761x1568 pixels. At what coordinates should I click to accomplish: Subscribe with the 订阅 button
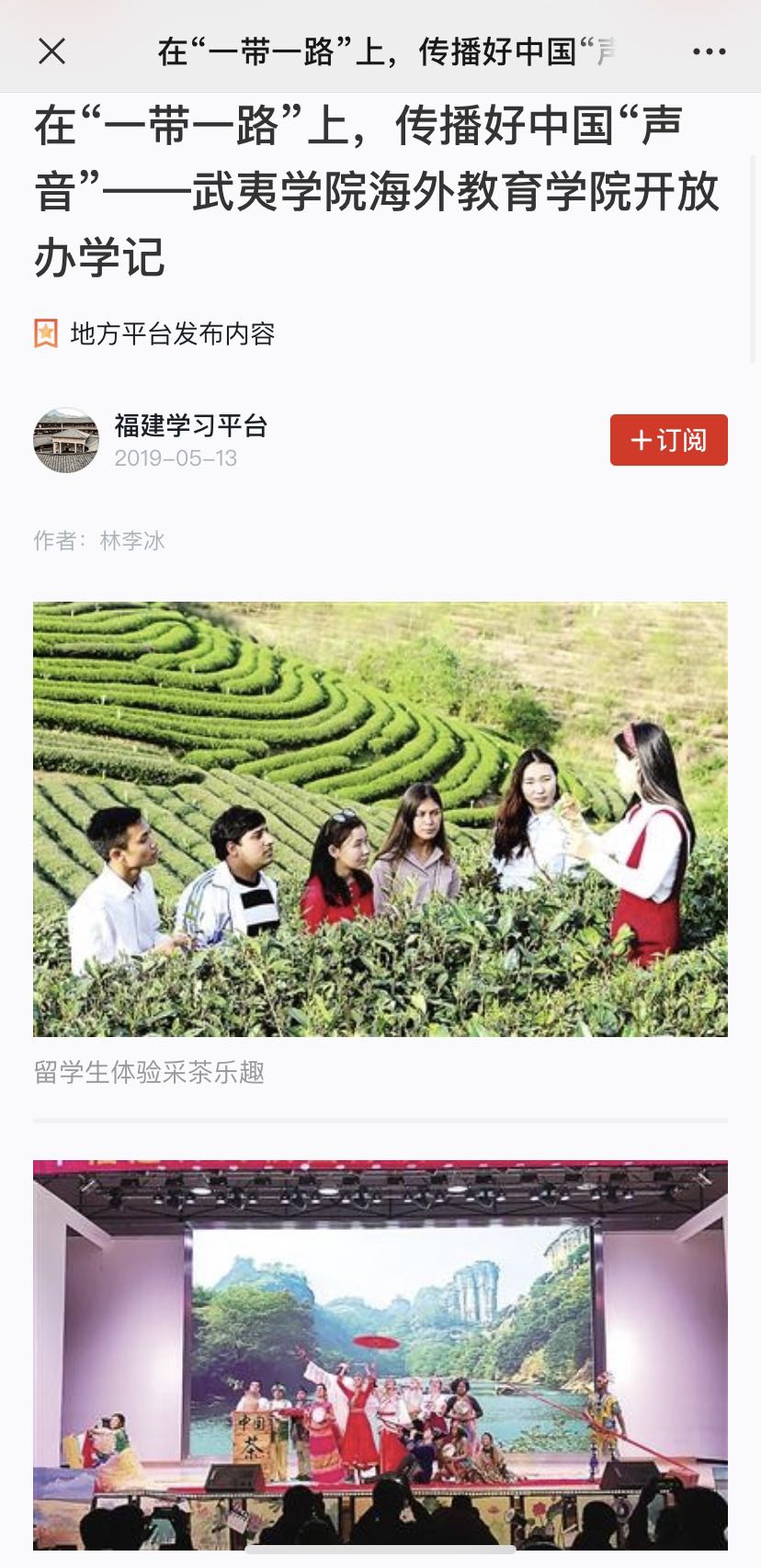pyautogui.click(x=668, y=440)
